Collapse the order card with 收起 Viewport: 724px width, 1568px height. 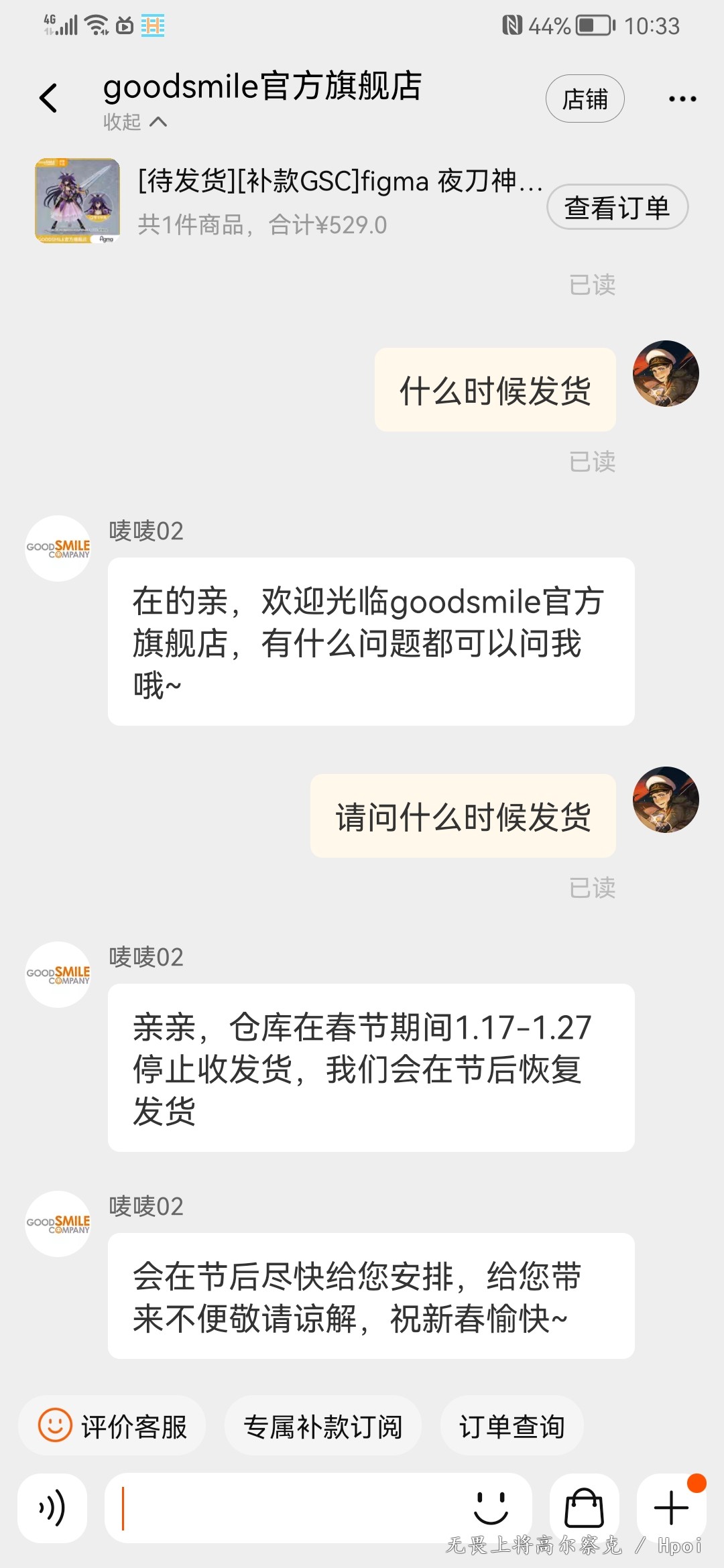[135, 122]
